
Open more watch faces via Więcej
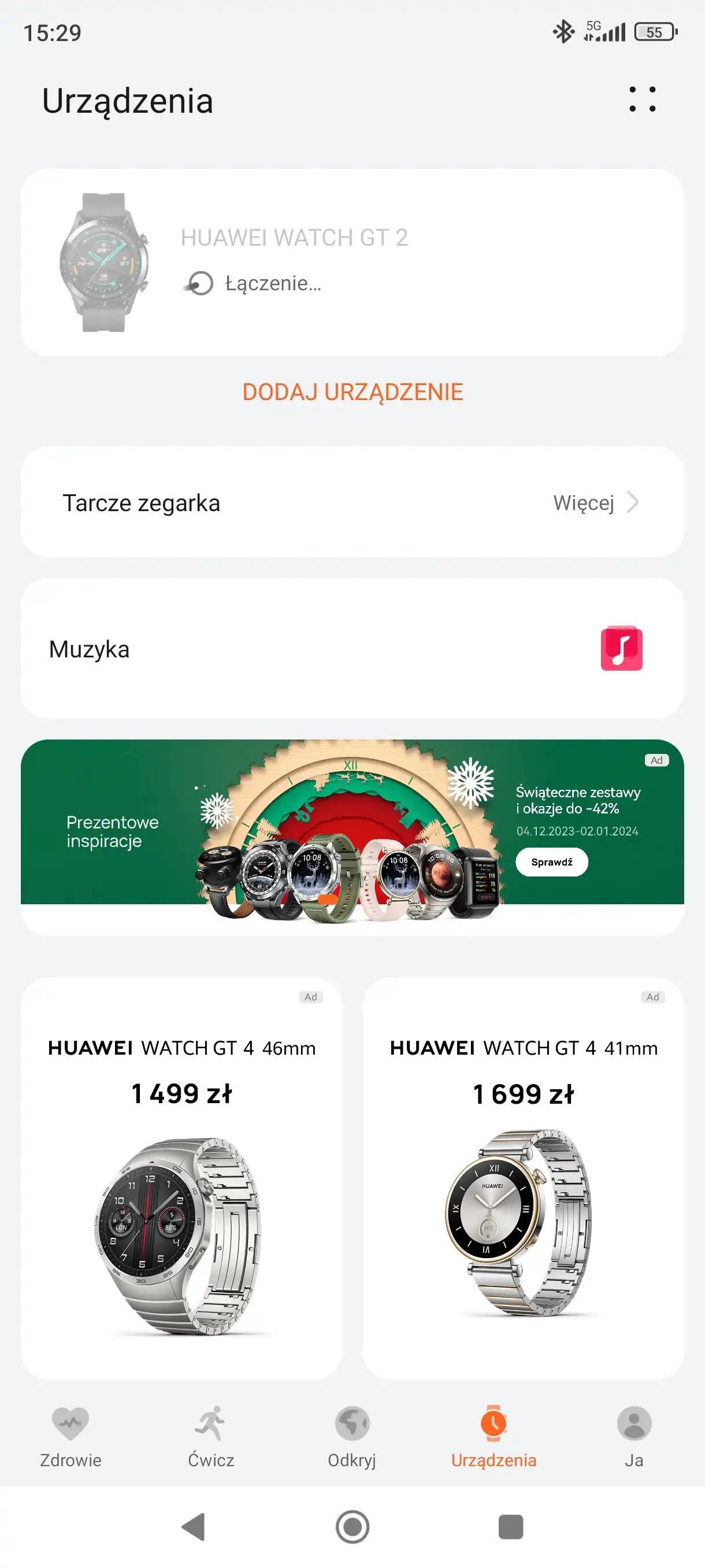(595, 503)
